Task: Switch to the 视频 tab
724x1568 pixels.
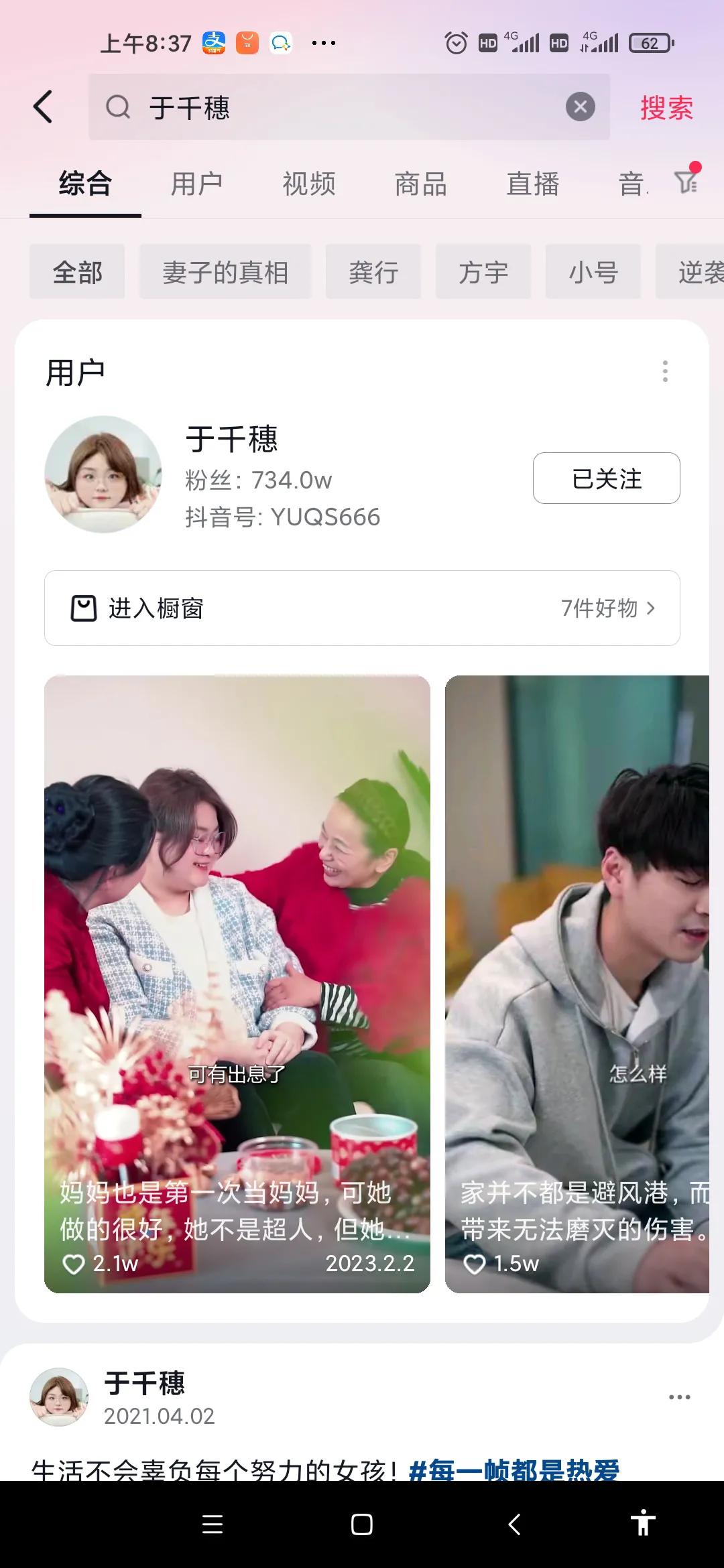Action: coord(308,184)
